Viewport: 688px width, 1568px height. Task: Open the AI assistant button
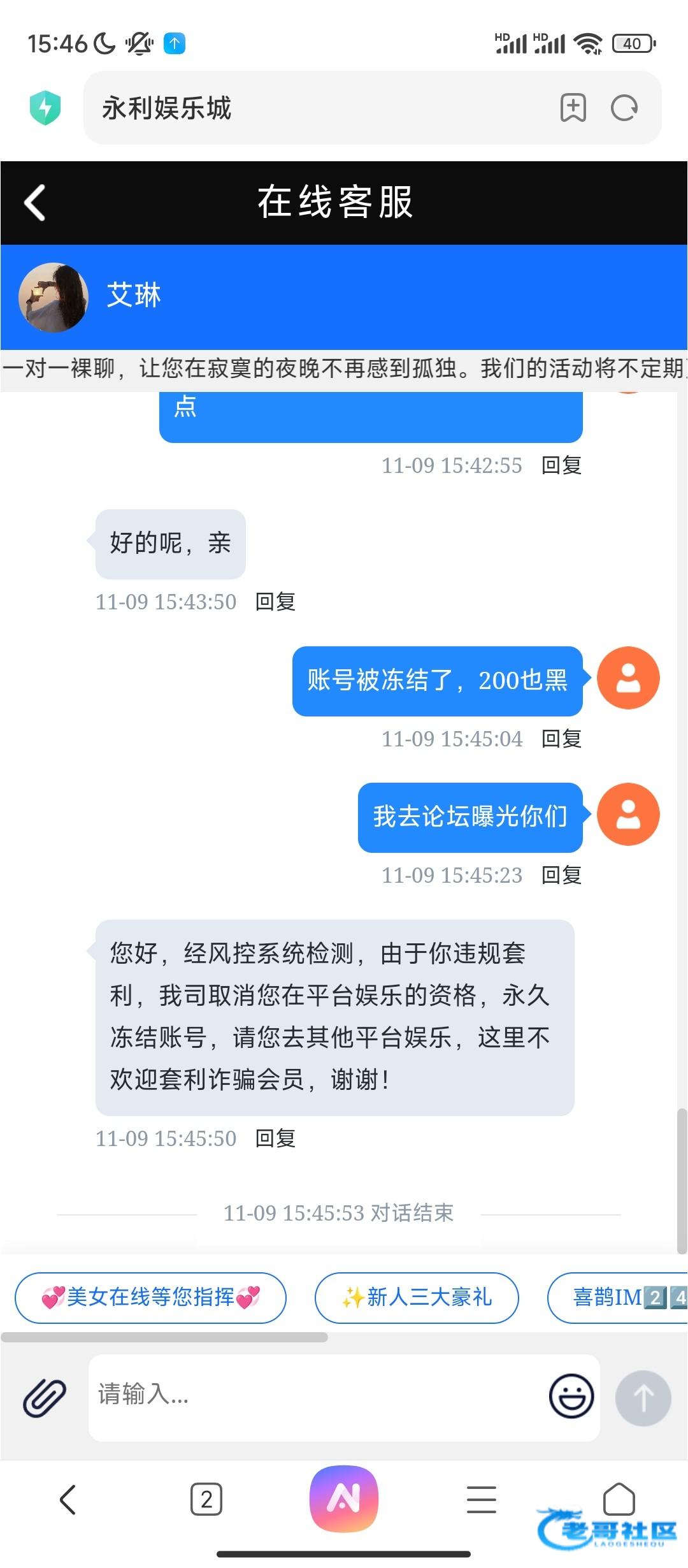(x=344, y=1498)
